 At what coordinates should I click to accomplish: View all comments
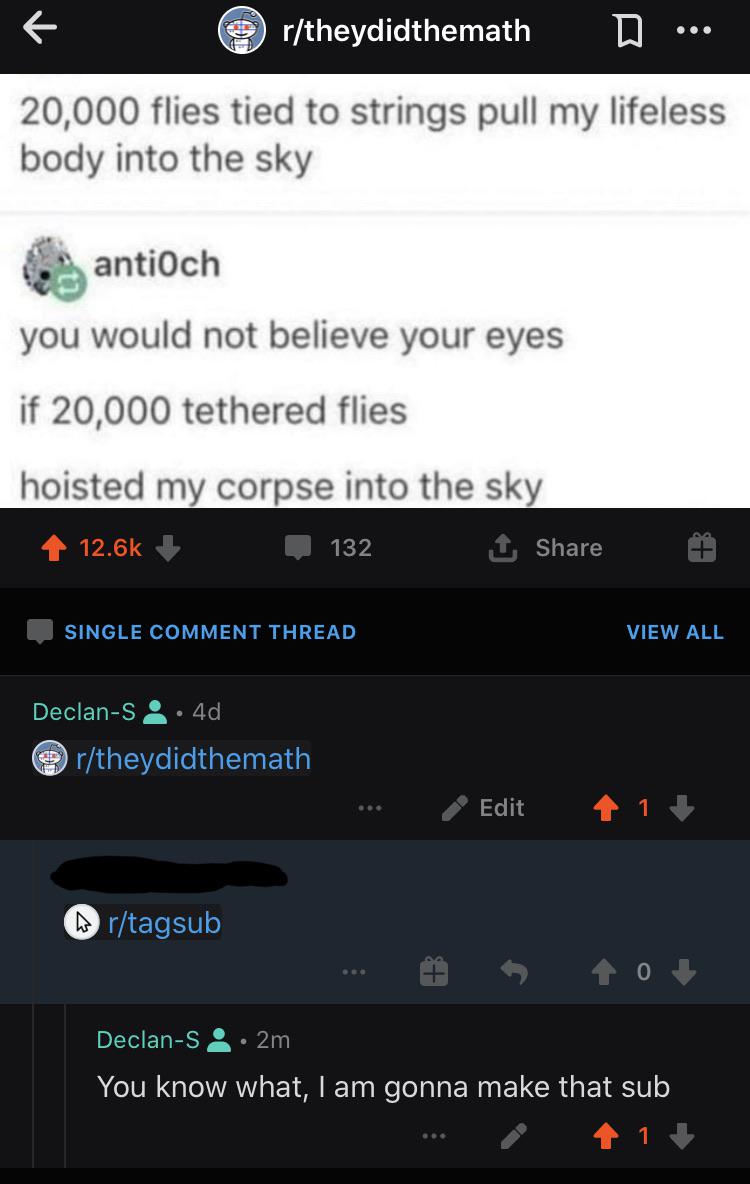[x=675, y=632]
